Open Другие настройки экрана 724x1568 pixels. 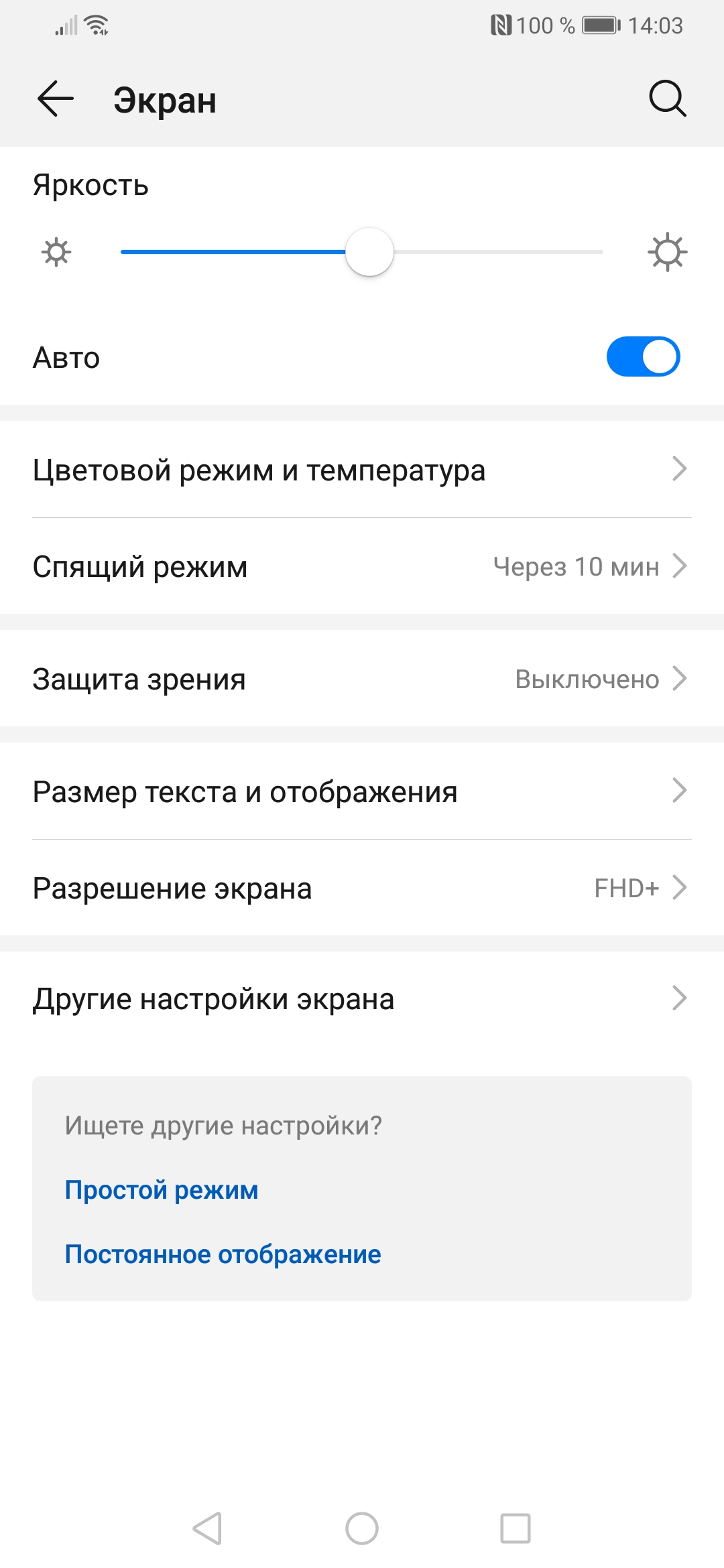(362, 998)
